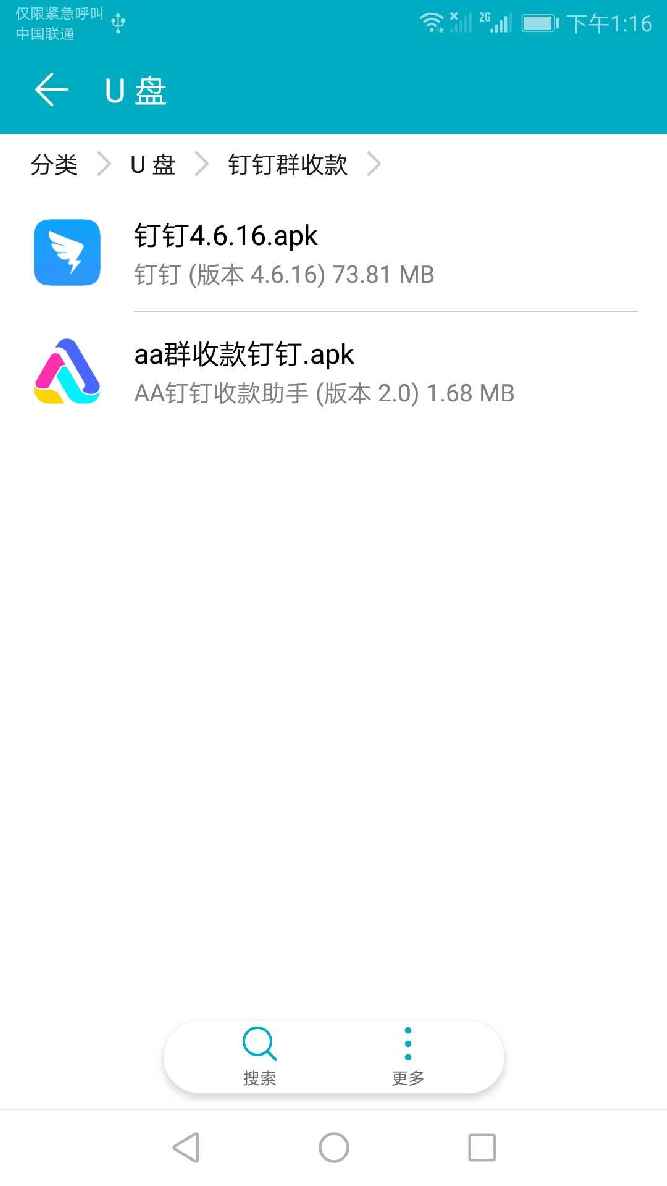The image size is (667, 1186).
Task: Tap the system home button
Action: (334, 1147)
